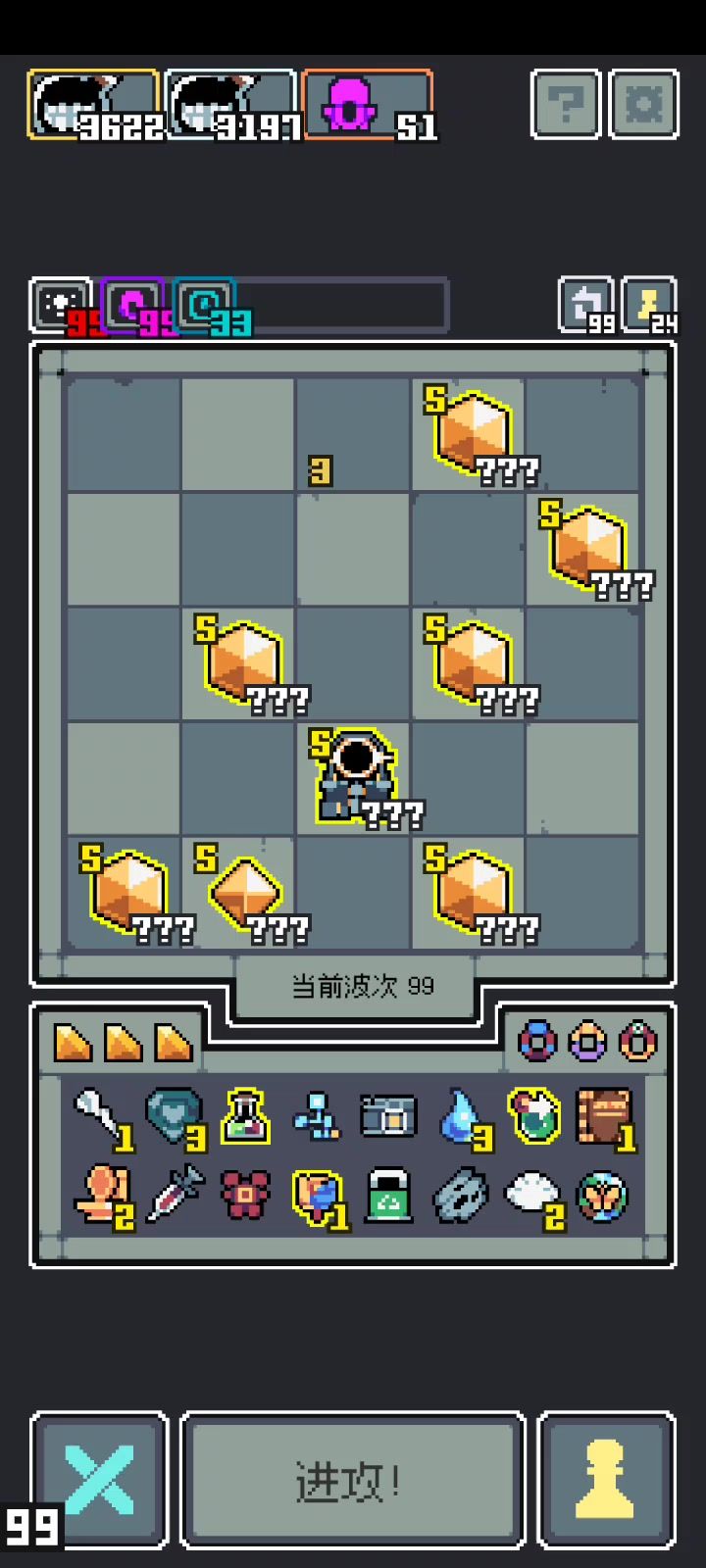Tap the magenta spiral skill icon
The height and width of the screenshot is (1568, 706).
tap(132, 306)
